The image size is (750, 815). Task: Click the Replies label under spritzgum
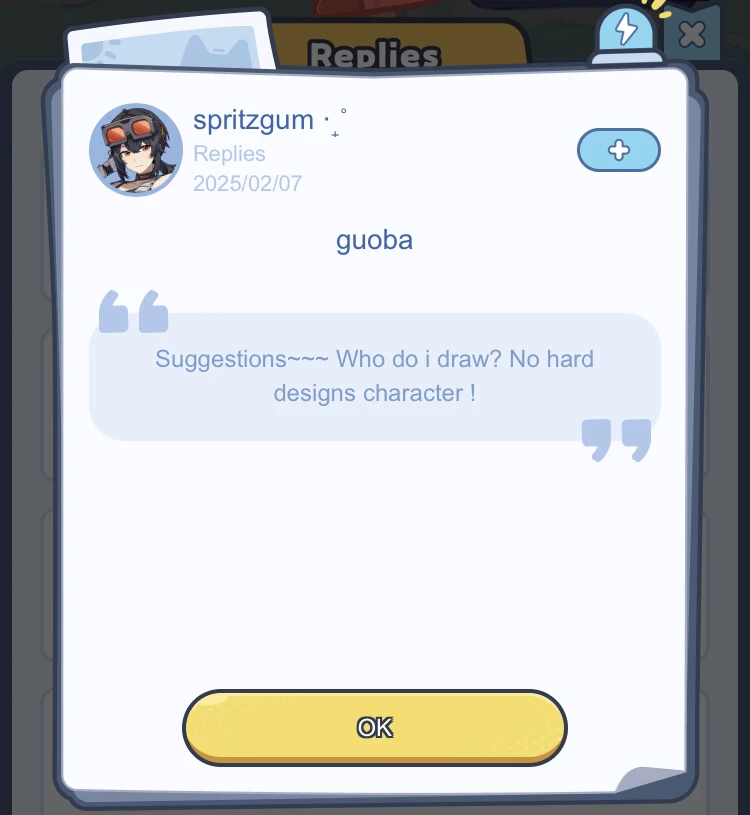point(229,153)
